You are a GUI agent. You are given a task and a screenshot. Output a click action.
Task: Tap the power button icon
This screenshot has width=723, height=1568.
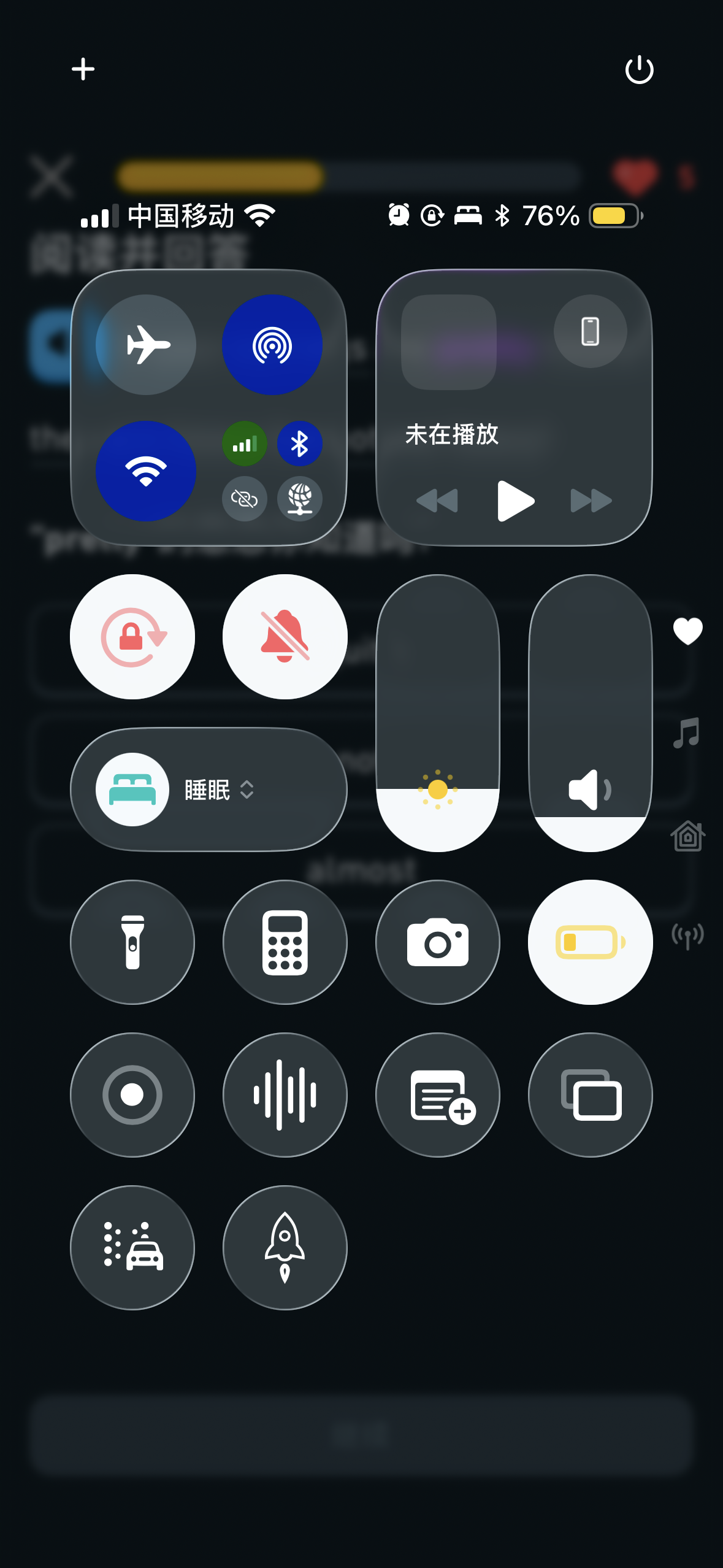pyautogui.click(x=639, y=69)
